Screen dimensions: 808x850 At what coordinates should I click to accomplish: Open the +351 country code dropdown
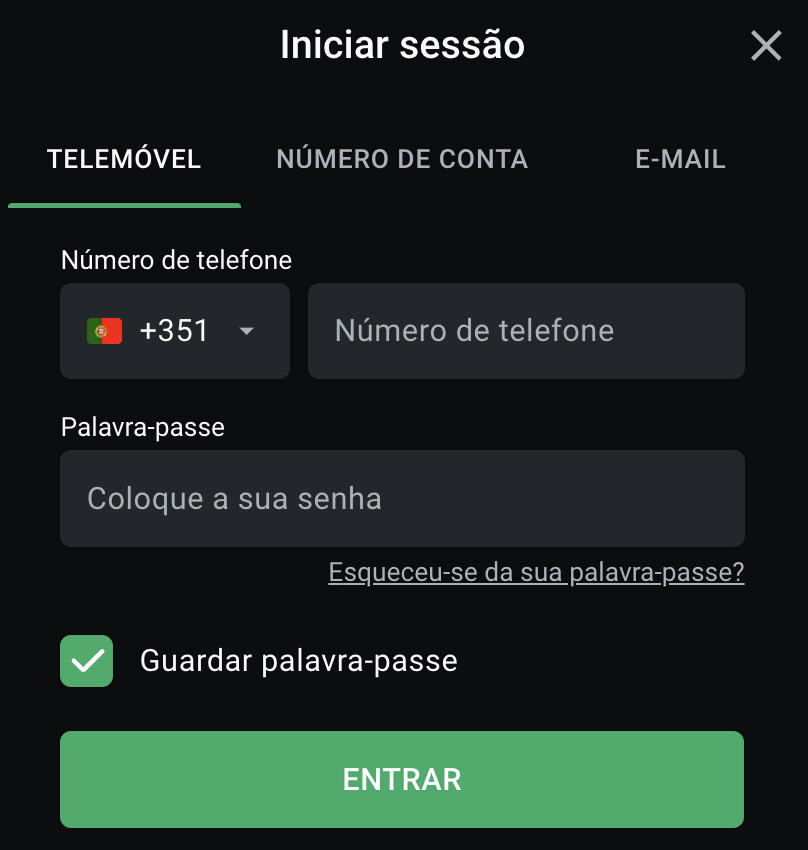point(175,331)
